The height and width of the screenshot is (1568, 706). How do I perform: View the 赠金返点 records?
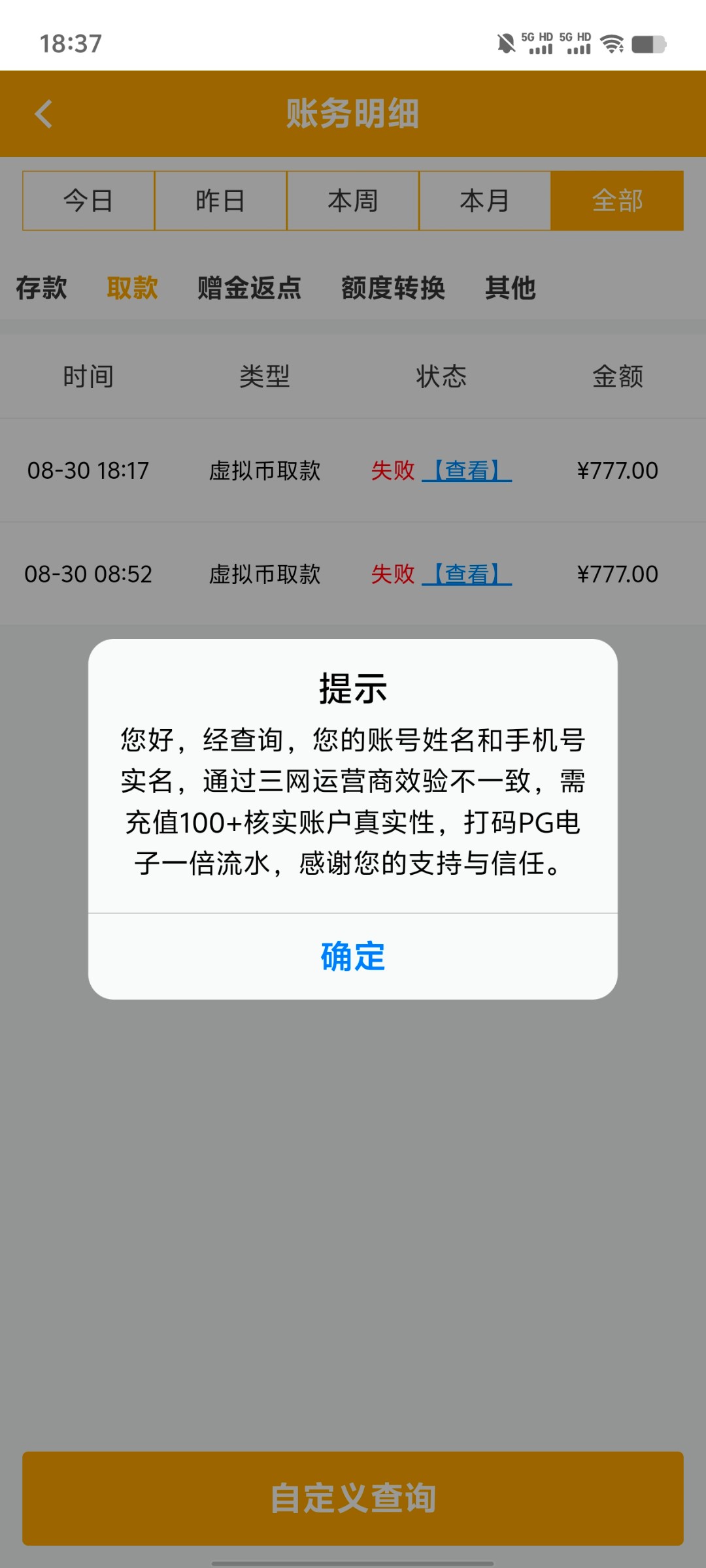[249, 287]
